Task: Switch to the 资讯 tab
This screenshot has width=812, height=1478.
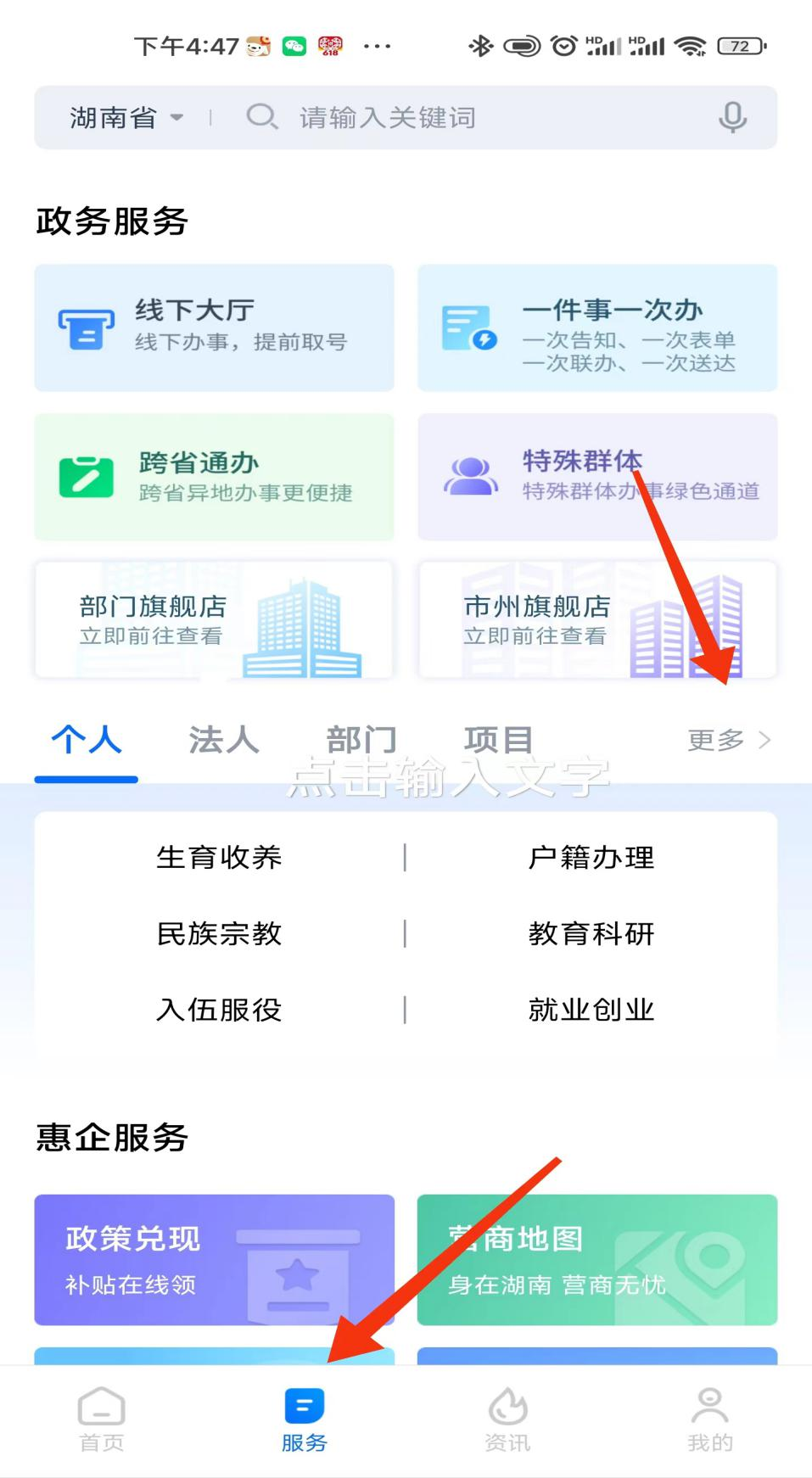Action: (507, 1419)
